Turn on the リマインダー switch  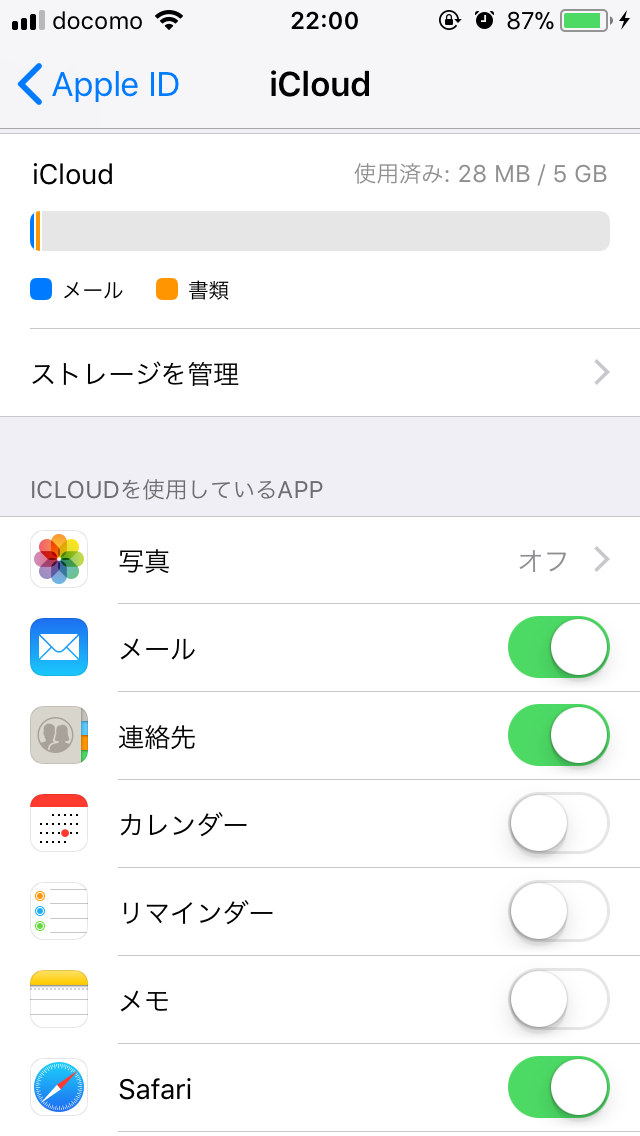[558, 912]
